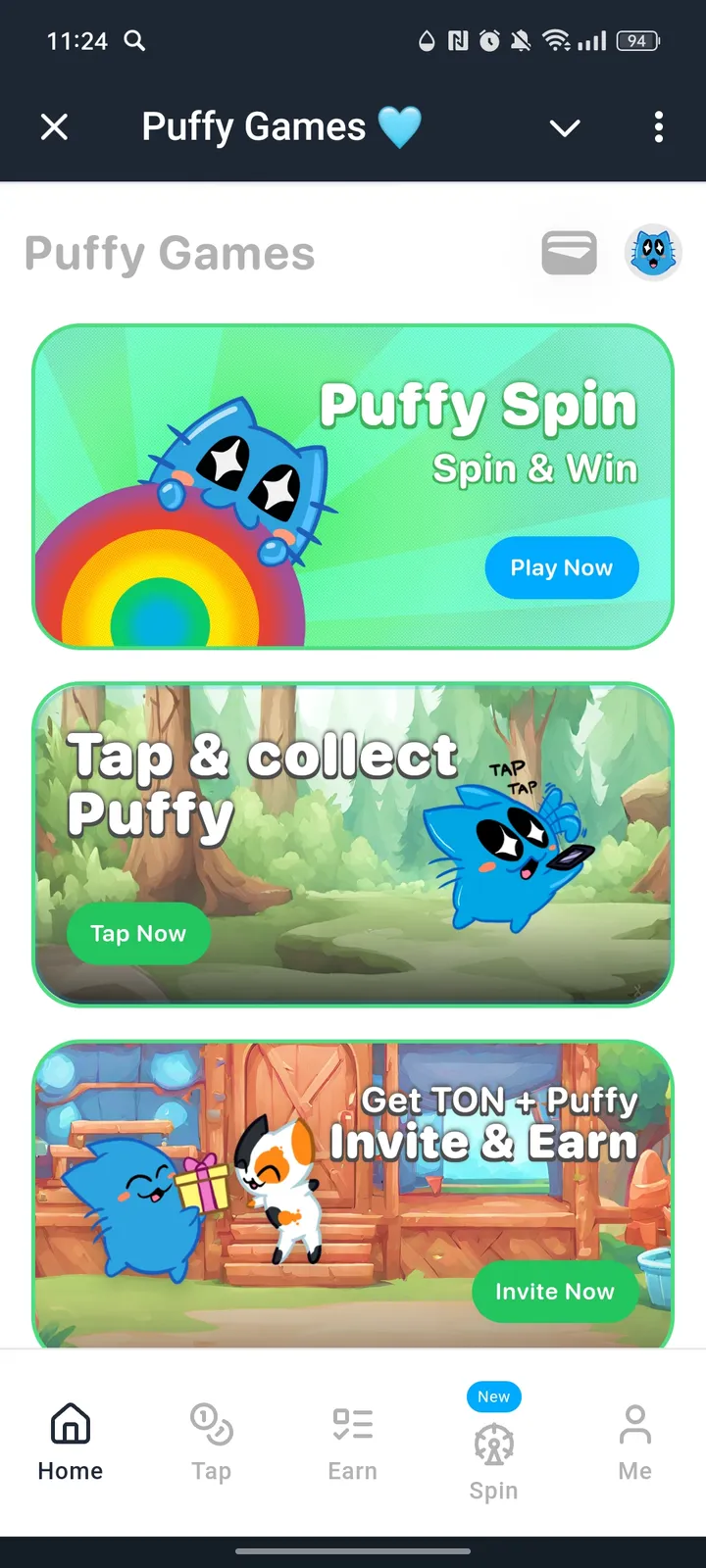Open the three-dot overflow menu
This screenshot has height=1568, width=706.
click(x=658, y=127)
